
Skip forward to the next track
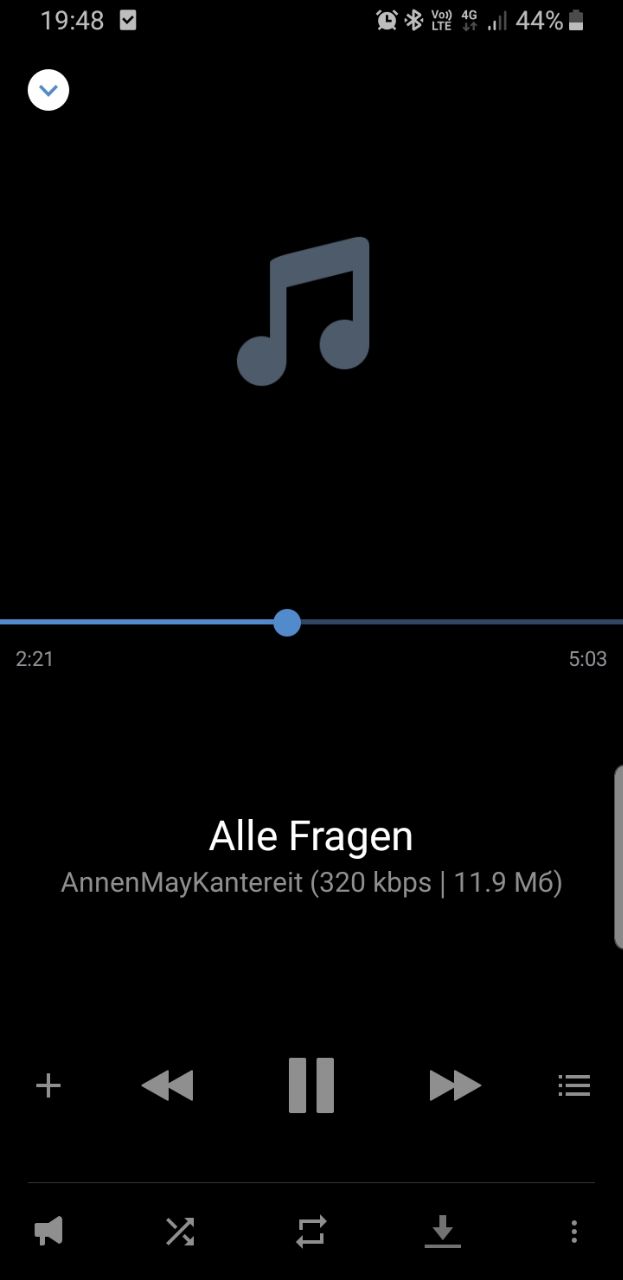pos(455,1085)
